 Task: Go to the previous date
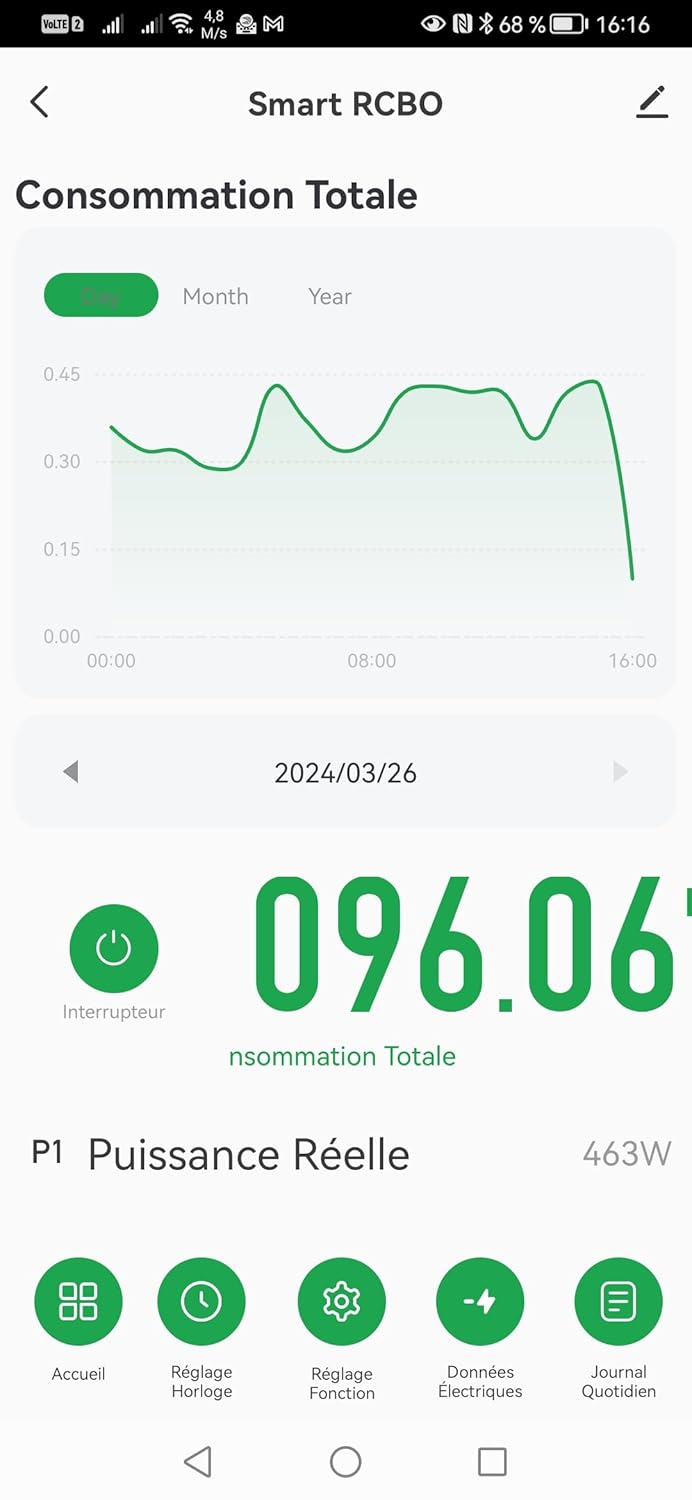(70, 772)
